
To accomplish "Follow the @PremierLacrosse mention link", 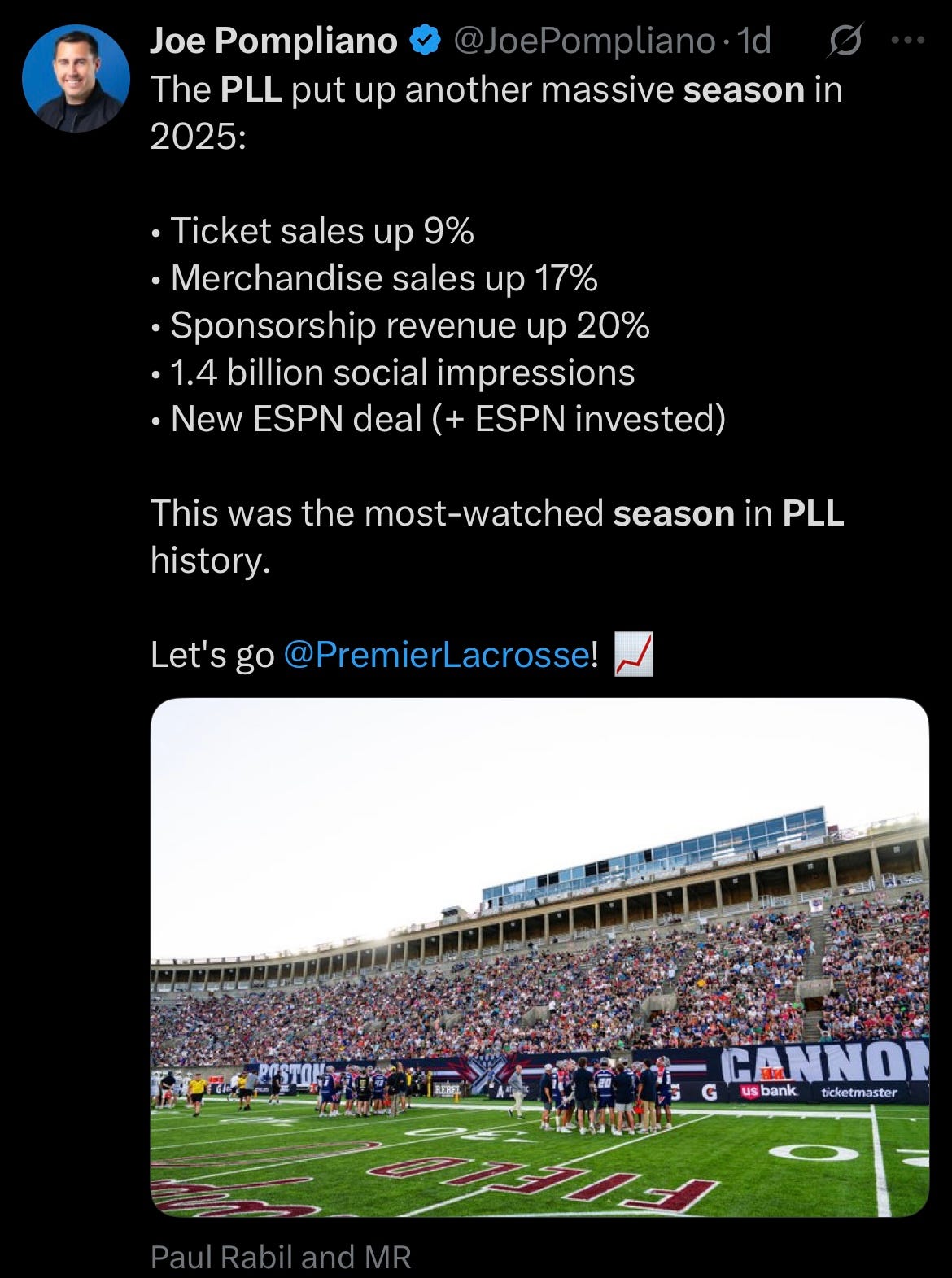I will [x=436, y=654].
